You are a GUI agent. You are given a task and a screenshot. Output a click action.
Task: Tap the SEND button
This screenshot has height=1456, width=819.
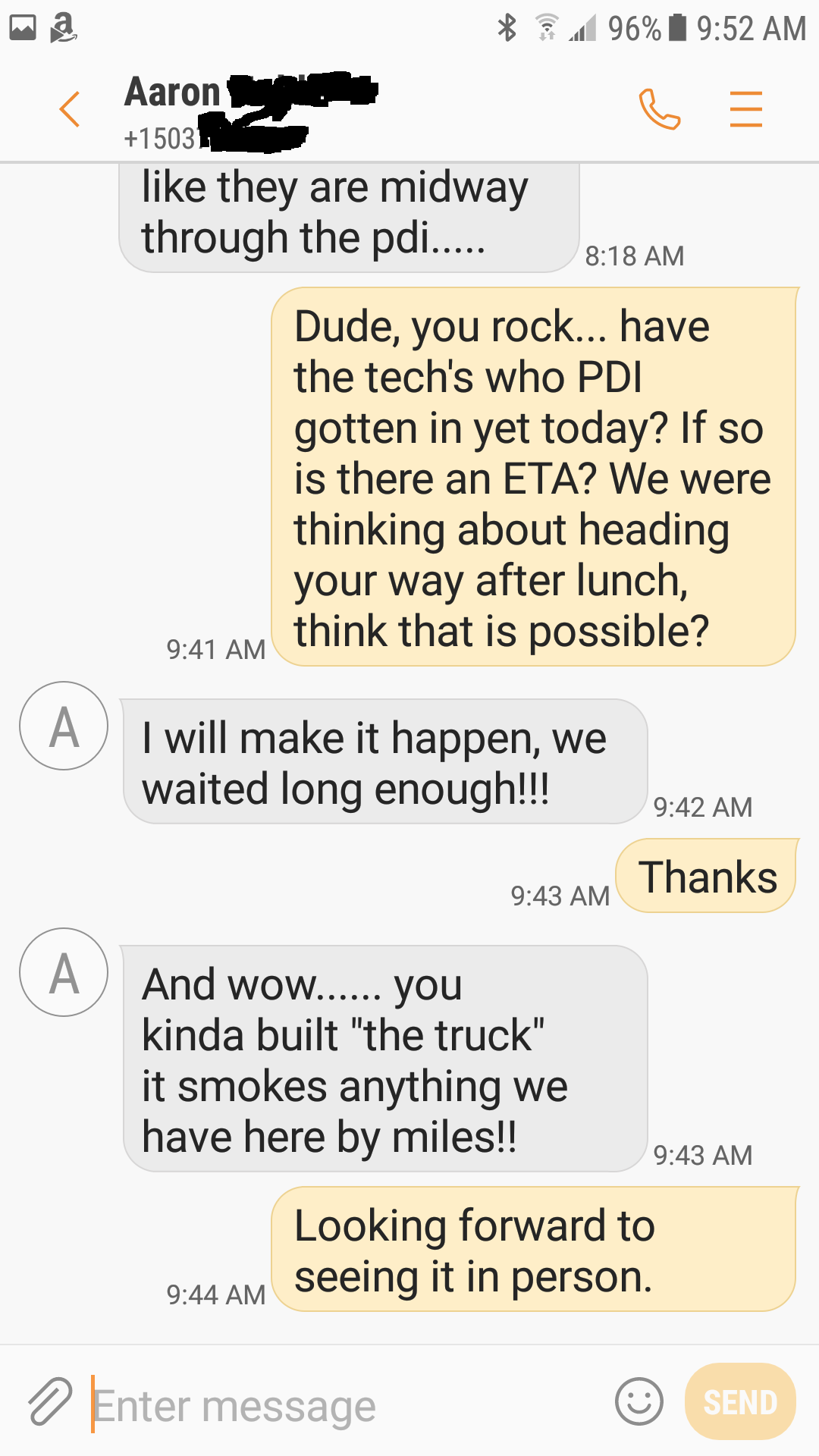click(739, 1401)
